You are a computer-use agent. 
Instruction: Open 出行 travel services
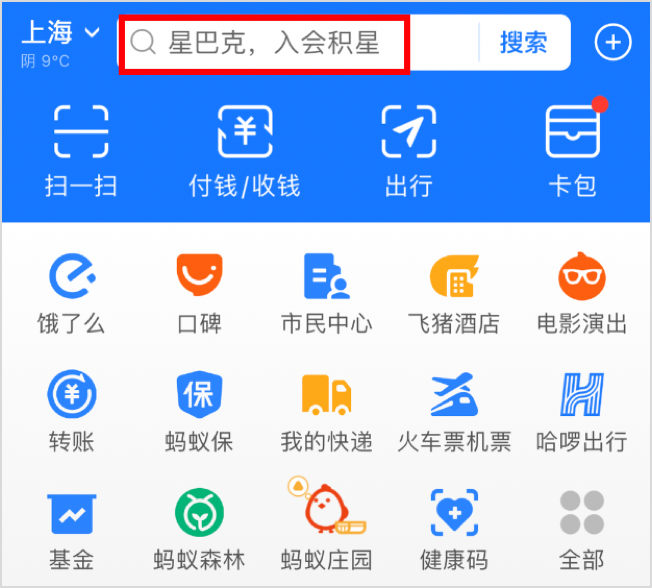[x=408, y=150]
